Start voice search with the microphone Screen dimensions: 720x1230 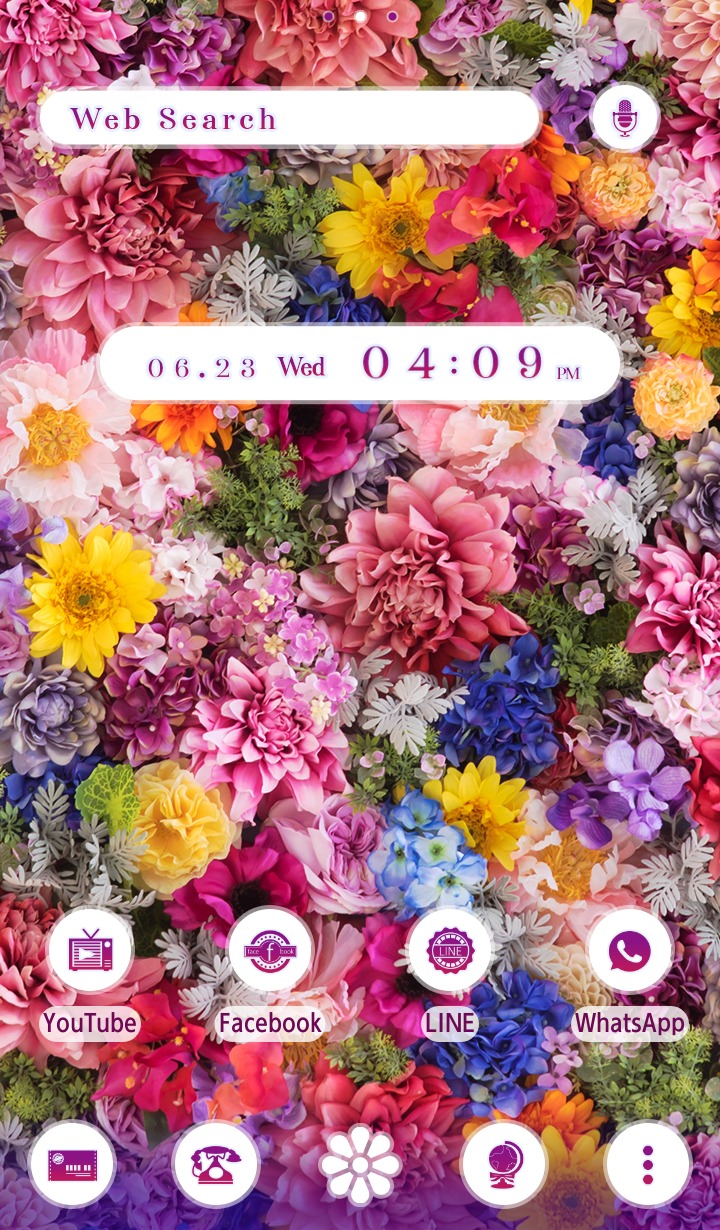[625, 118]
